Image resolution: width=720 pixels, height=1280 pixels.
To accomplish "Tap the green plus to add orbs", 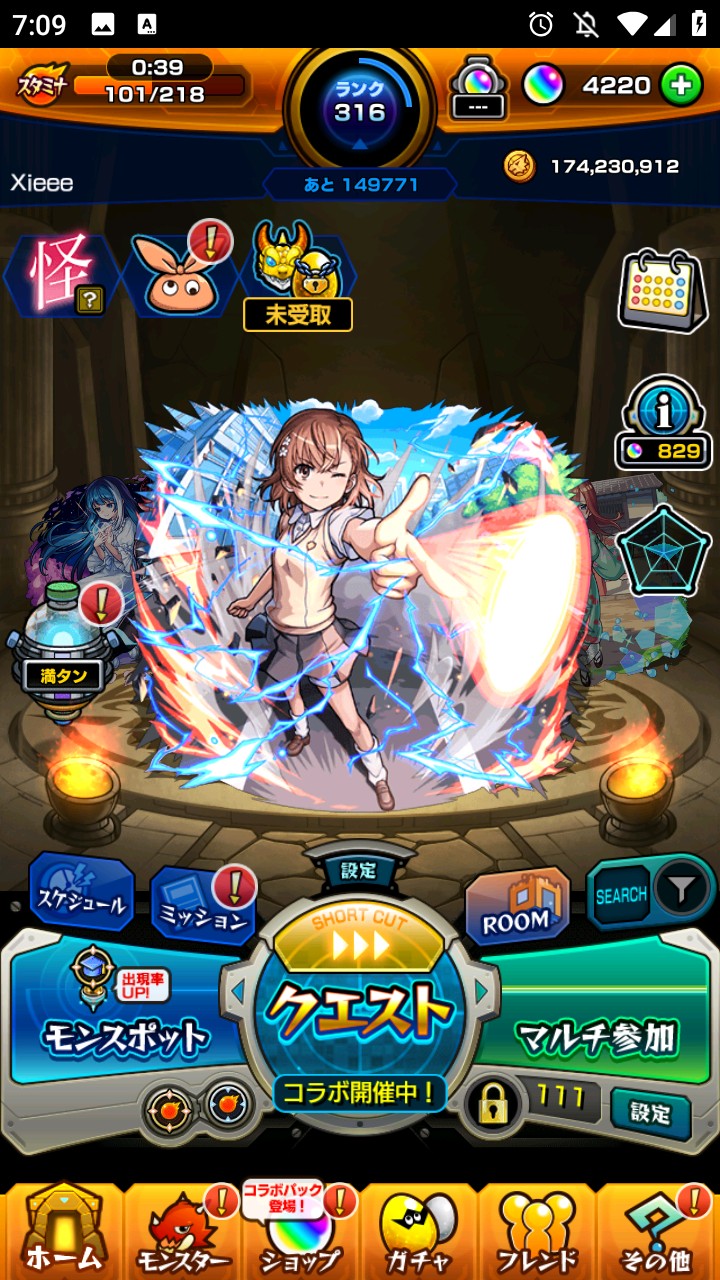I will click(x=682, y=86).
